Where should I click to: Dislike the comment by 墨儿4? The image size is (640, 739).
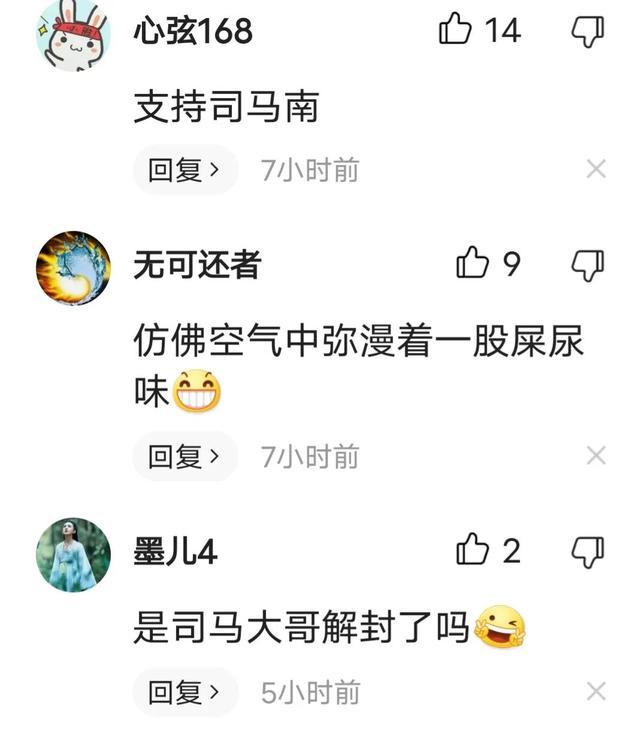point(588,551)
